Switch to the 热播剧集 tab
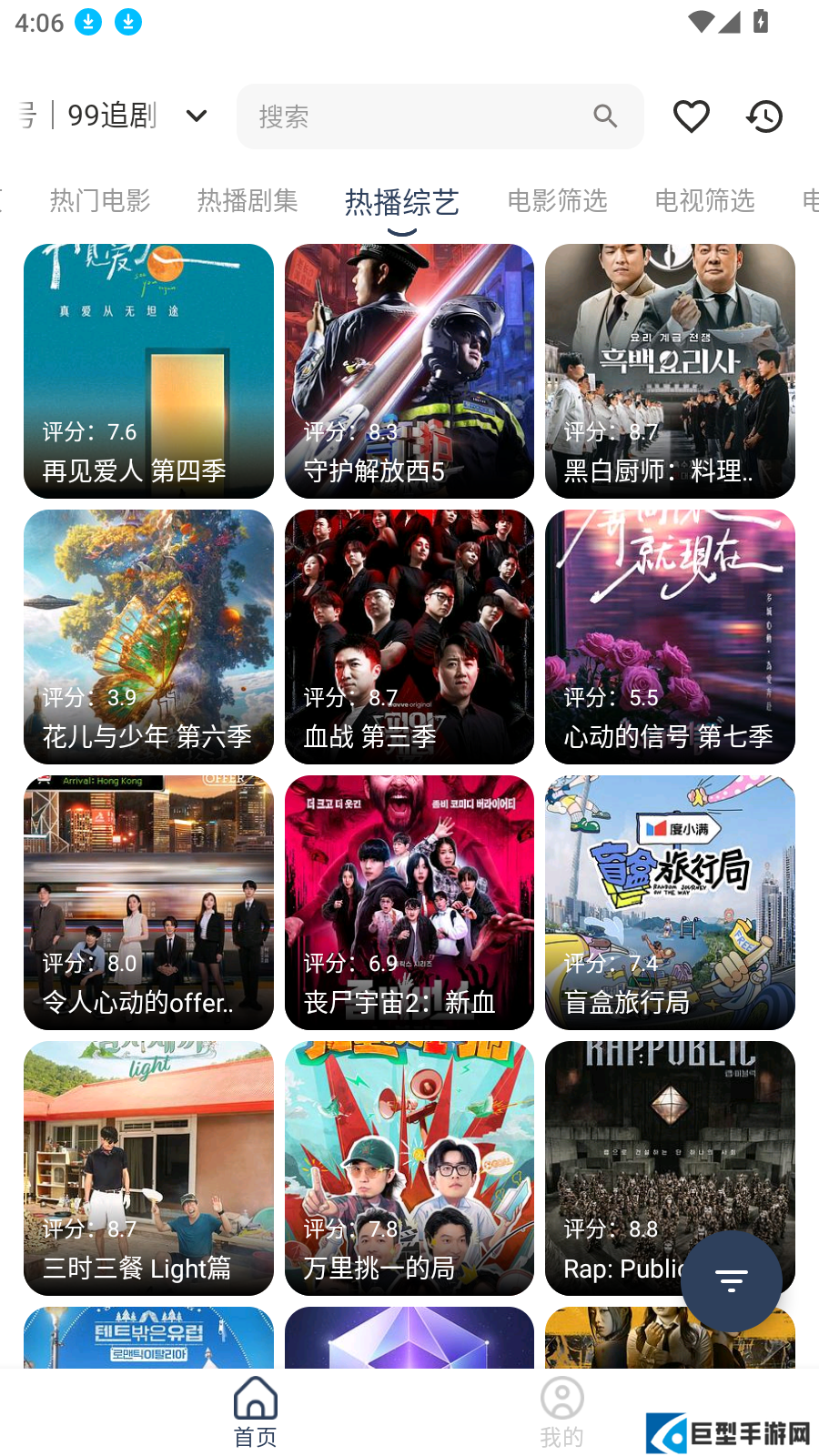Viewport: 819px width, 1456px height. coord(248,201)
